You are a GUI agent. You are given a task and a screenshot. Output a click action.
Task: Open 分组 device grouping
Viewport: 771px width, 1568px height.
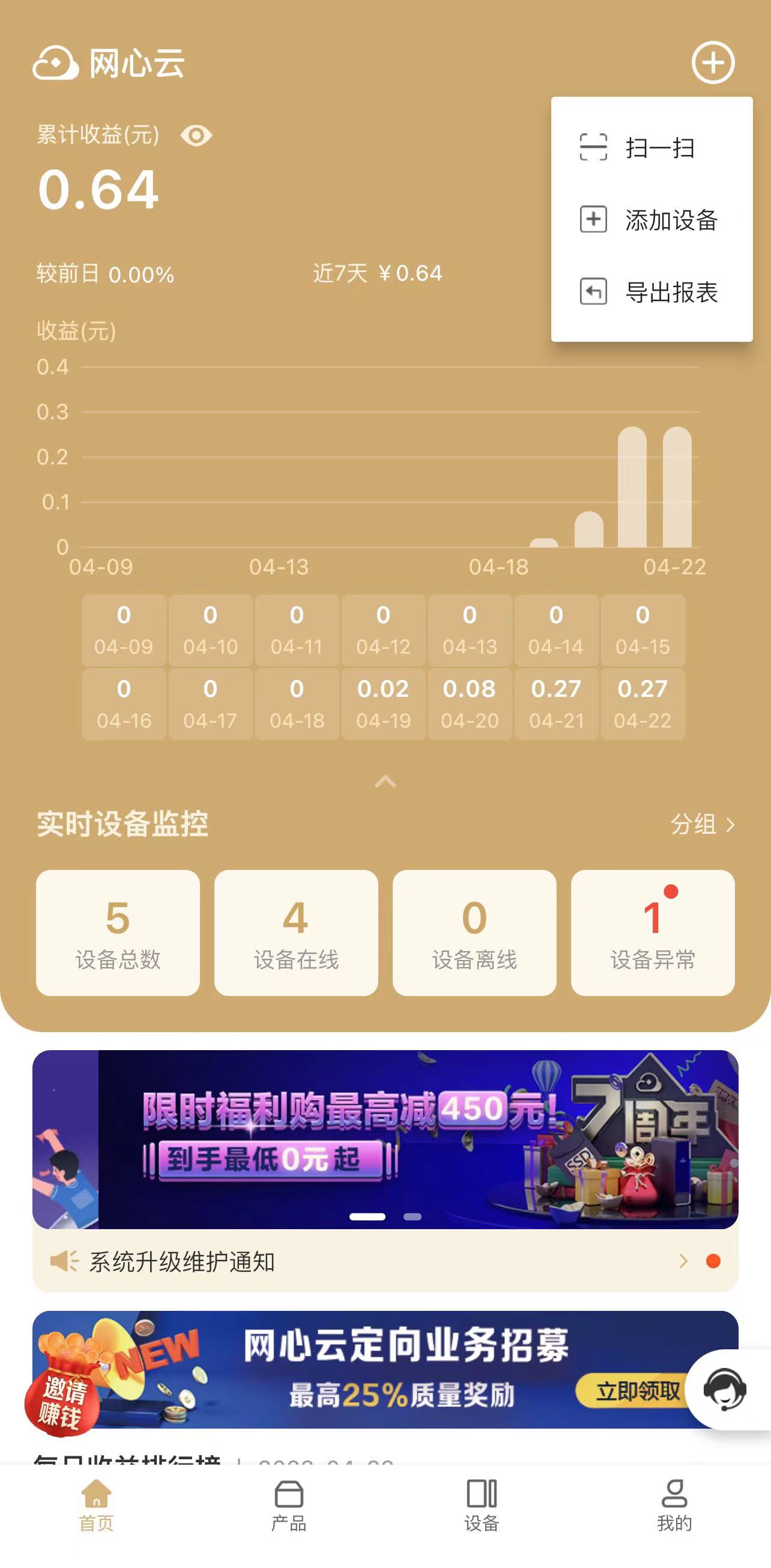click(702, 825)
